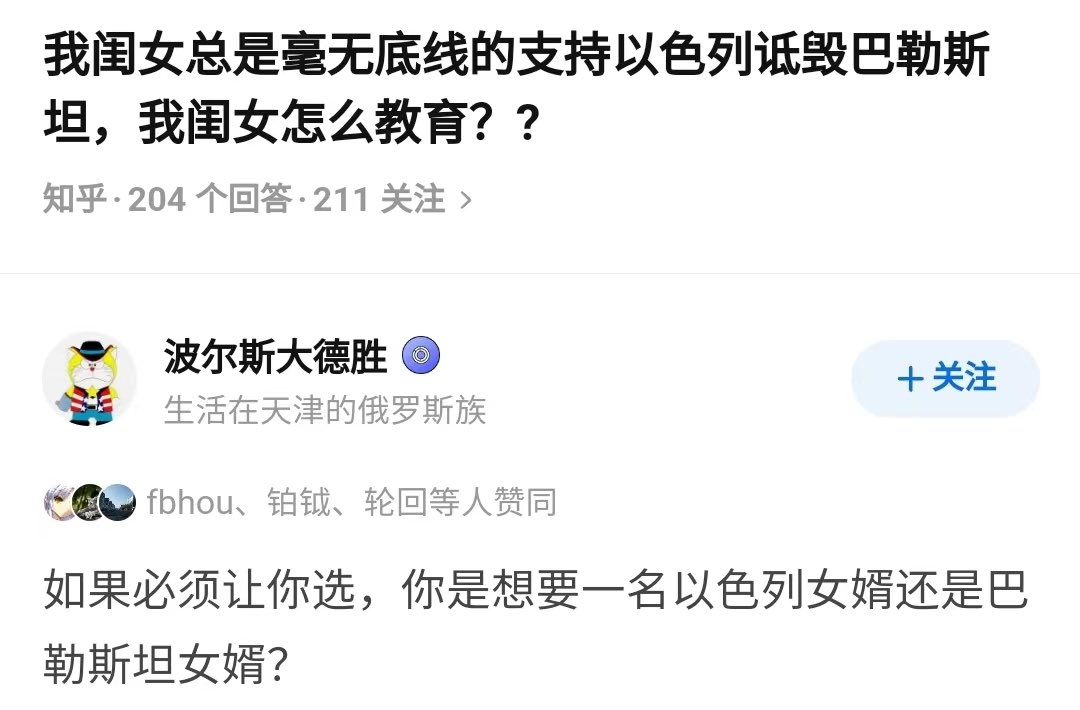Screen dimensions: 1080x710
Task: Follow the author 波尔斯大德胜
Action: coord(945,378)
